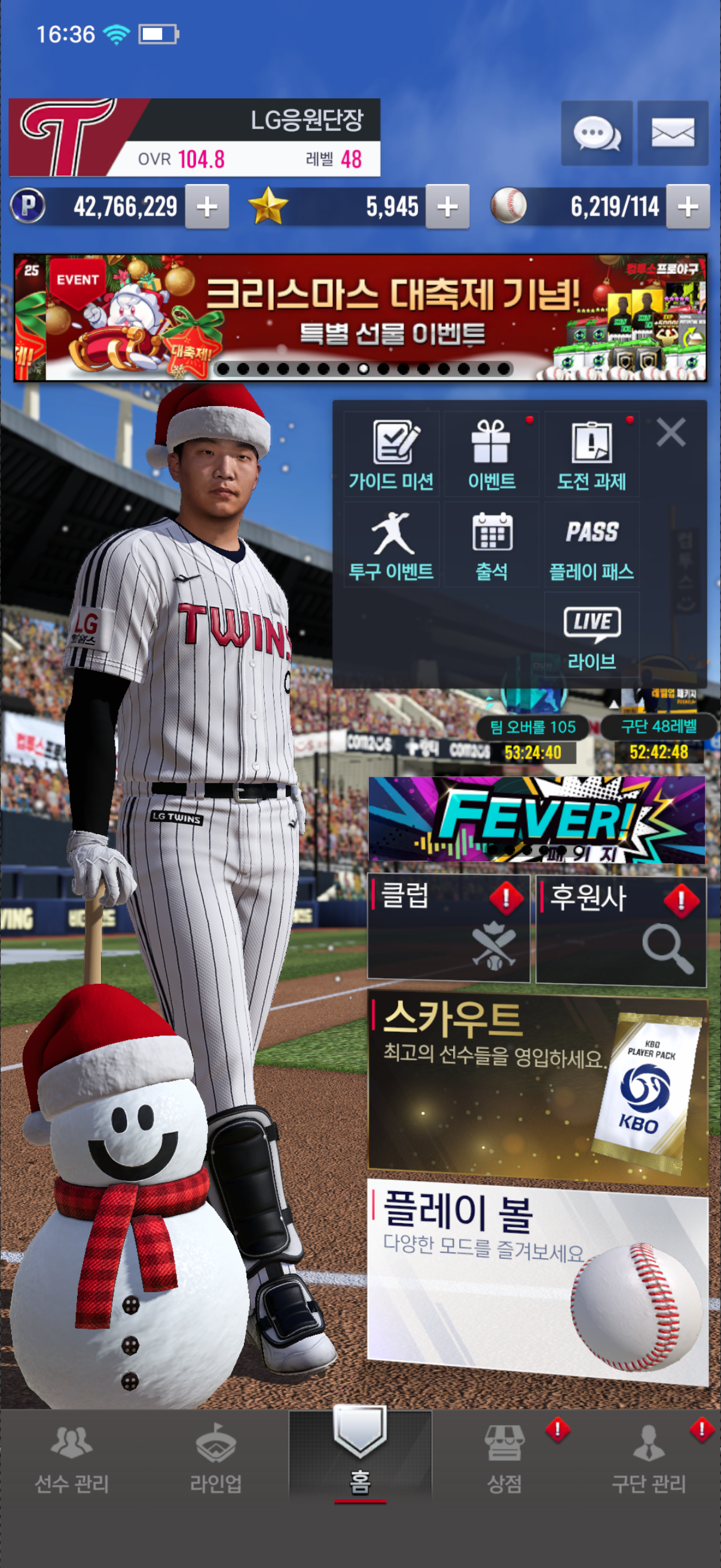Open the 라이브 LIVE menu
The width and height of the screenshot is (721, 1568).
click(x=591, y=636)
